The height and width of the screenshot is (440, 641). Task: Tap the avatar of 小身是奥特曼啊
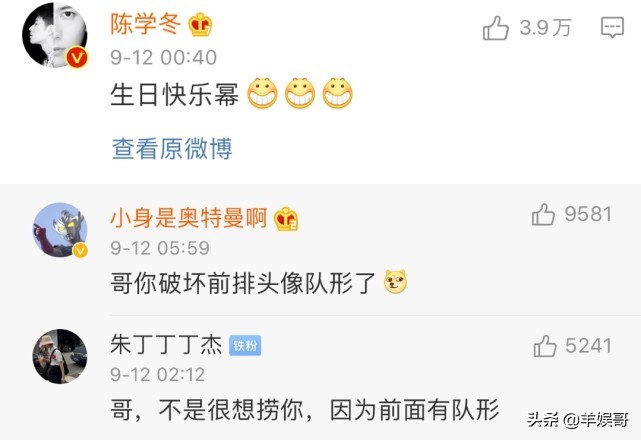pyautogui.click(x=59, y=230)
